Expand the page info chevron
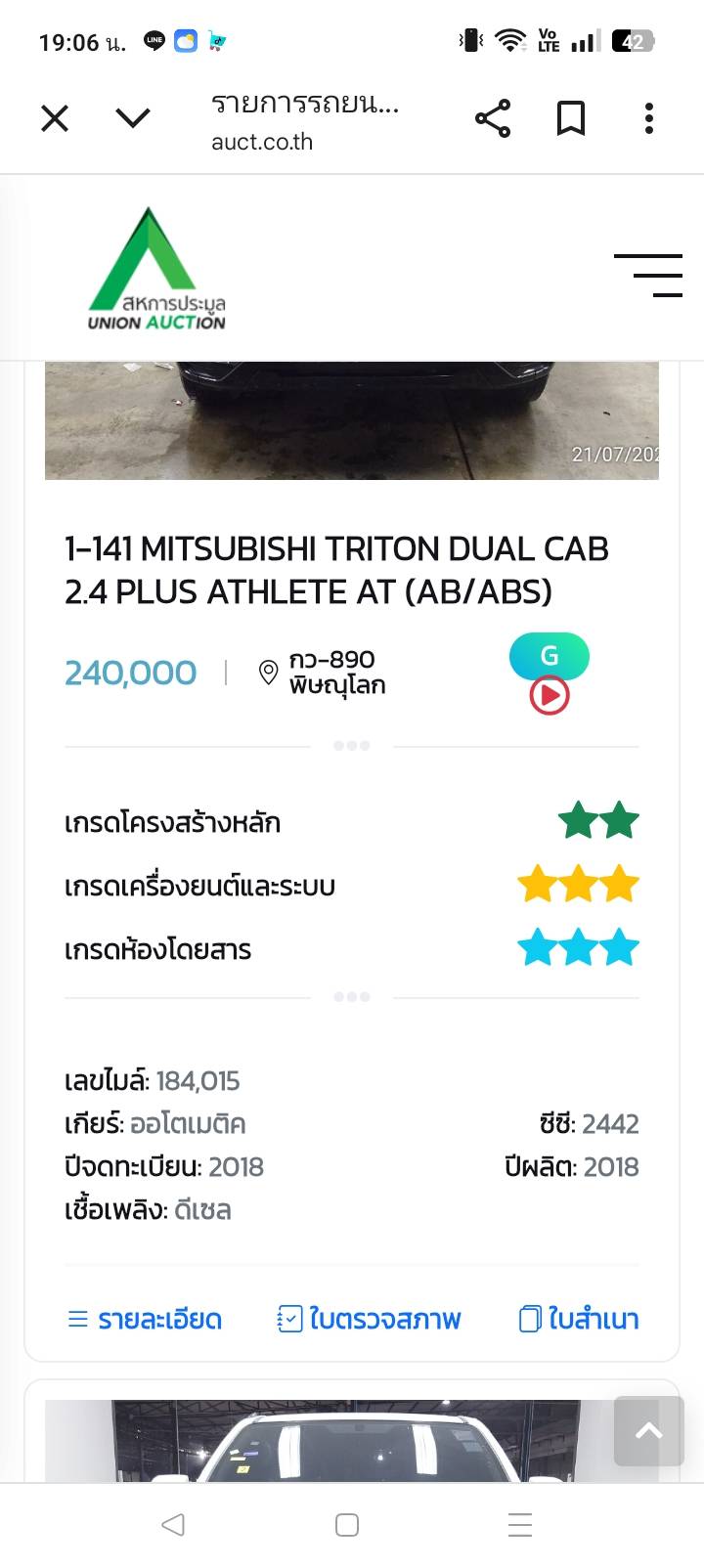This screenshot has width=704, height=1568. click(x=133, y=119)
